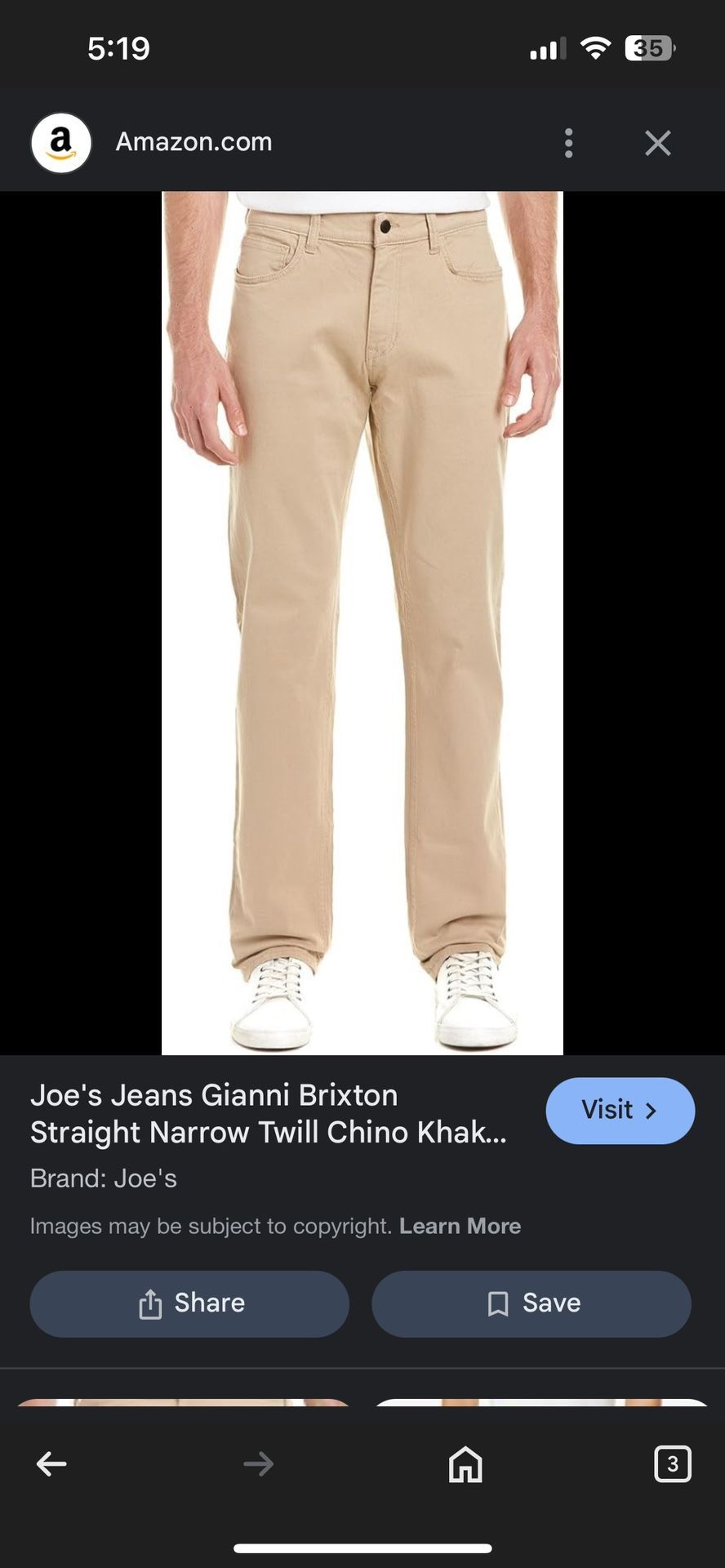
Task: Share this khaki pants image
Action: (x=189, y=1303)
